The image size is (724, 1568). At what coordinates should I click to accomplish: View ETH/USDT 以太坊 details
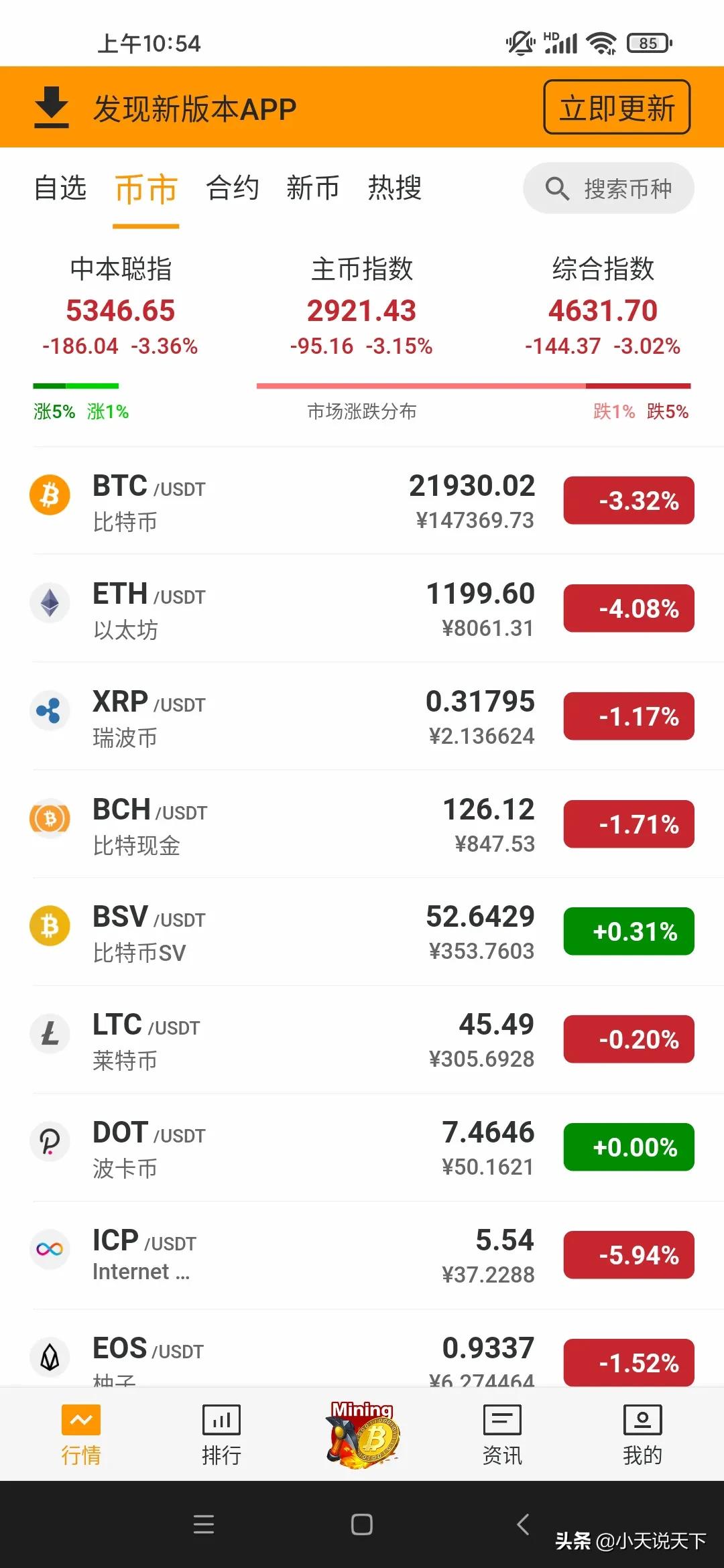click(282, 608)
